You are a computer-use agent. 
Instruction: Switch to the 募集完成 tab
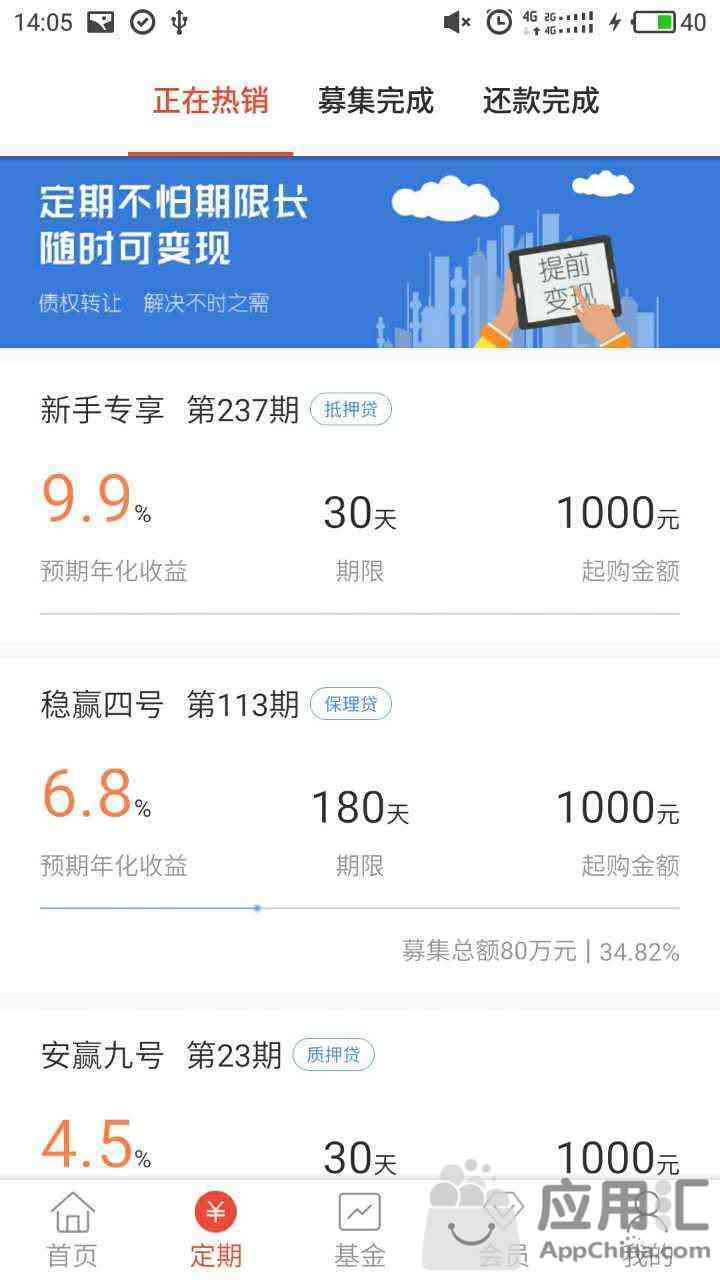[x=375, y=102]
